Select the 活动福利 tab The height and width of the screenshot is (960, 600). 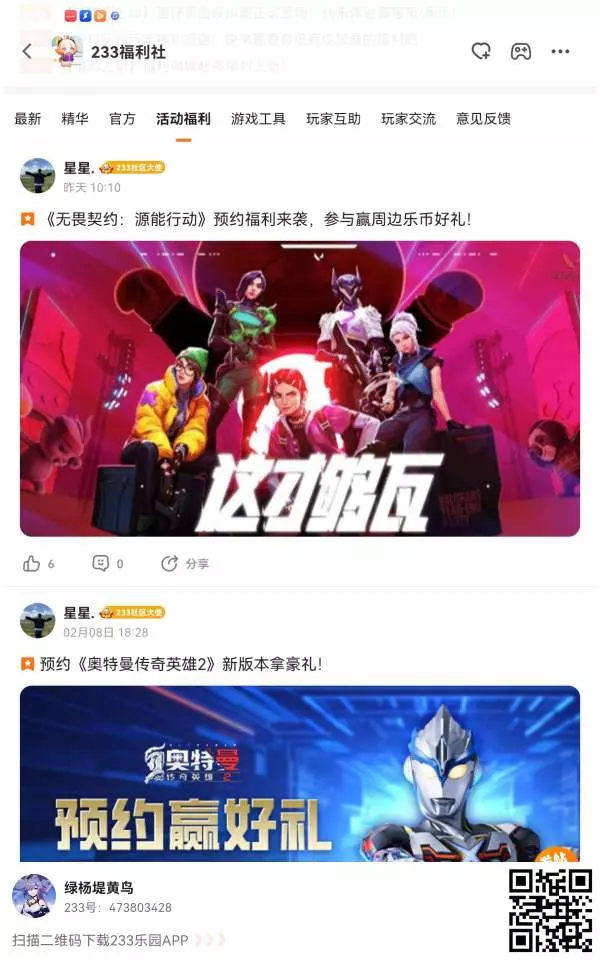183,119
